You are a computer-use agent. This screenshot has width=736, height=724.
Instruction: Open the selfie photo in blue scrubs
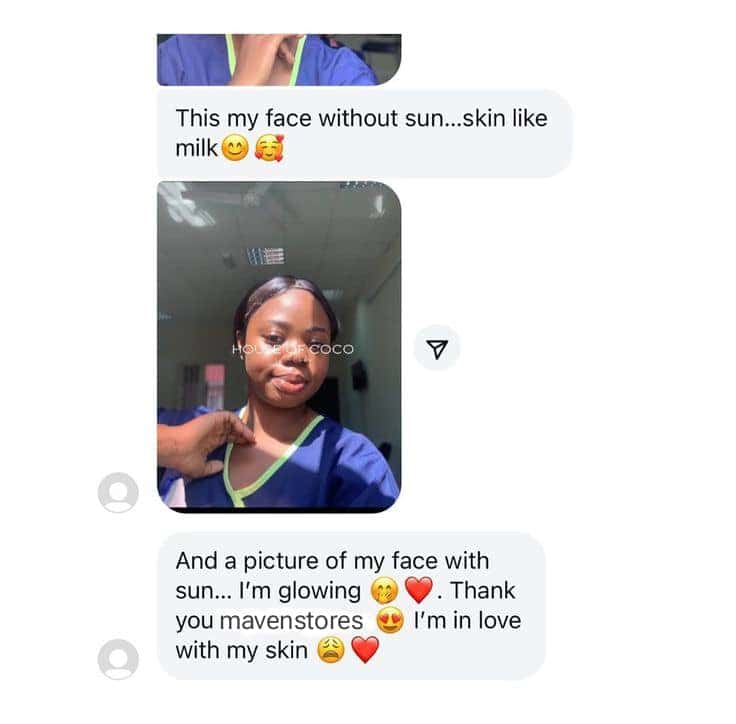pyautogui.click(x=279, y=346)
